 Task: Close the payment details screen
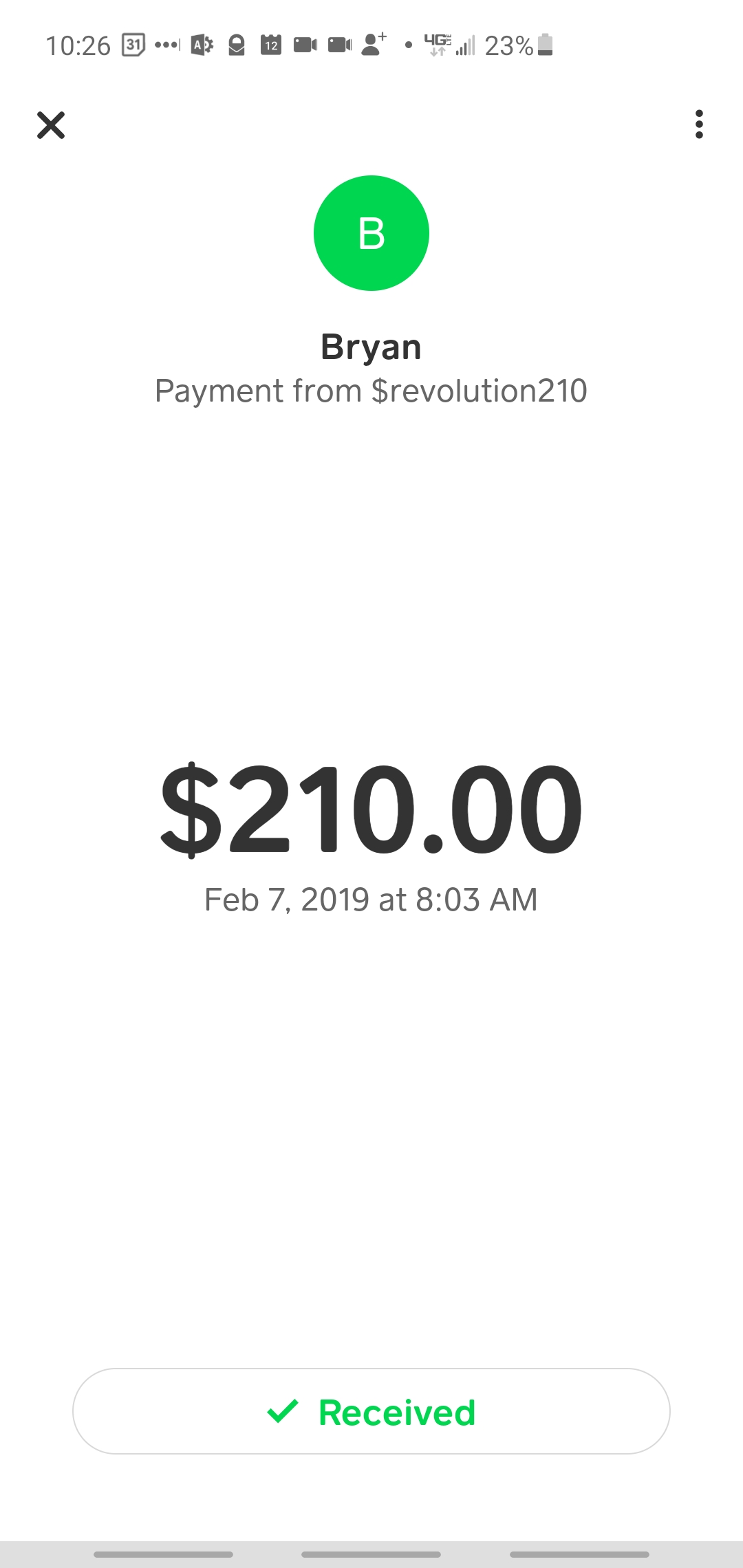point(51,125)
